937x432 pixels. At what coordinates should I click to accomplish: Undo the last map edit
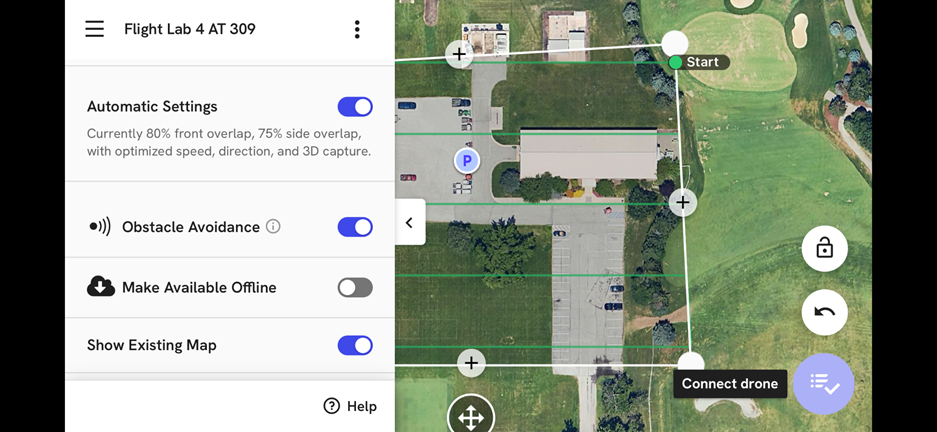(824, 312)
